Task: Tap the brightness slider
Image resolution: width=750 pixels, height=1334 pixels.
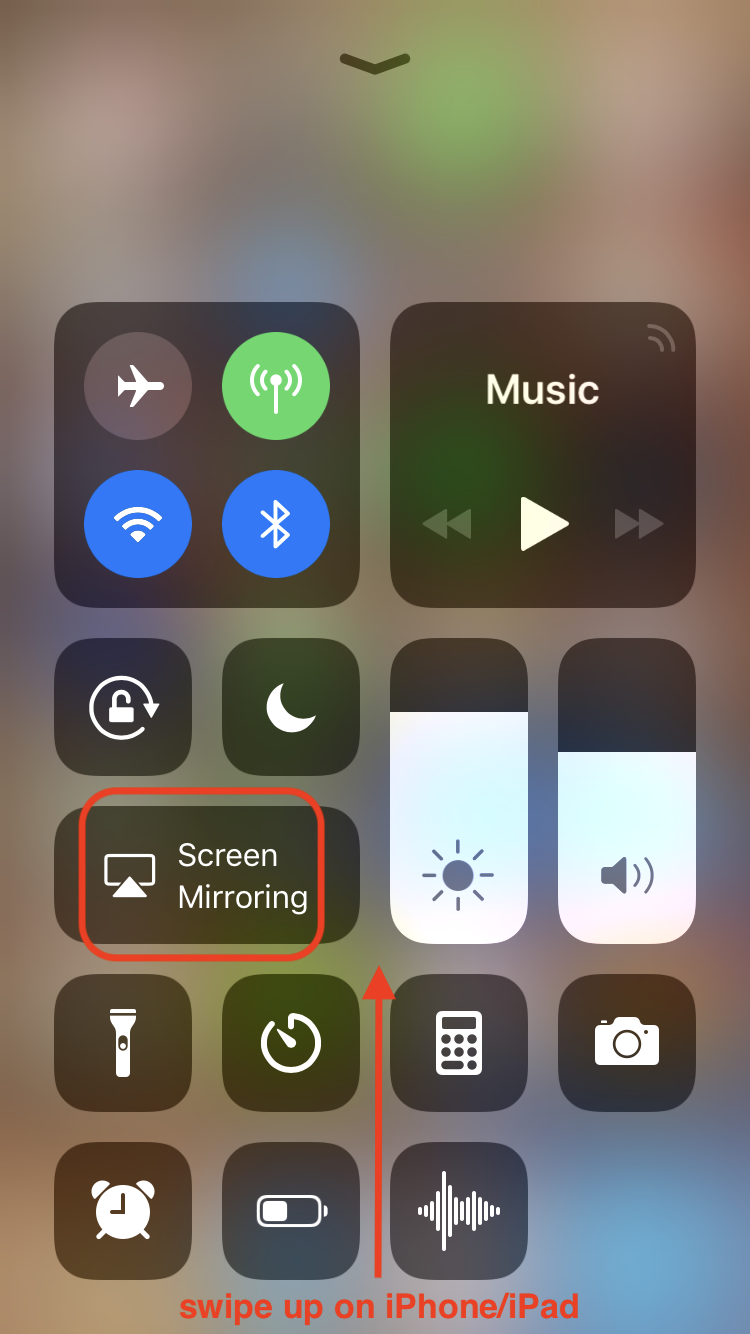Action: (459, 791)
